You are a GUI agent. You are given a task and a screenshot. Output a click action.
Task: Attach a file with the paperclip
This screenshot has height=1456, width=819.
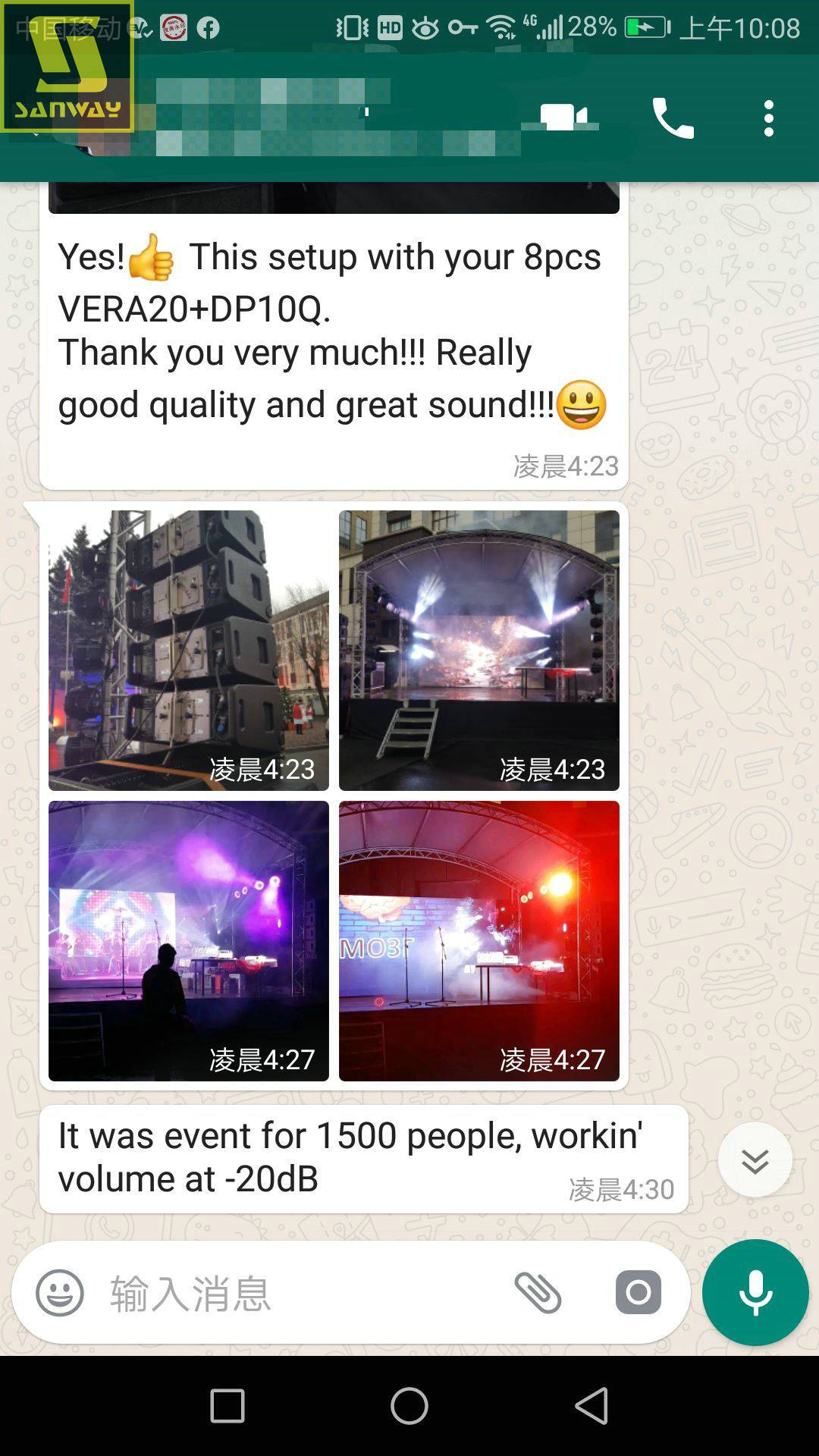coord(538,1292)
